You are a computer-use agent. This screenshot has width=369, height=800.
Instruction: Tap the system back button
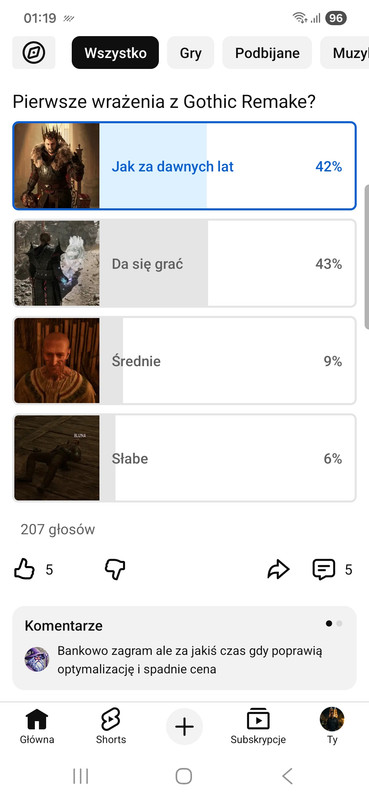tap(287, 776)
